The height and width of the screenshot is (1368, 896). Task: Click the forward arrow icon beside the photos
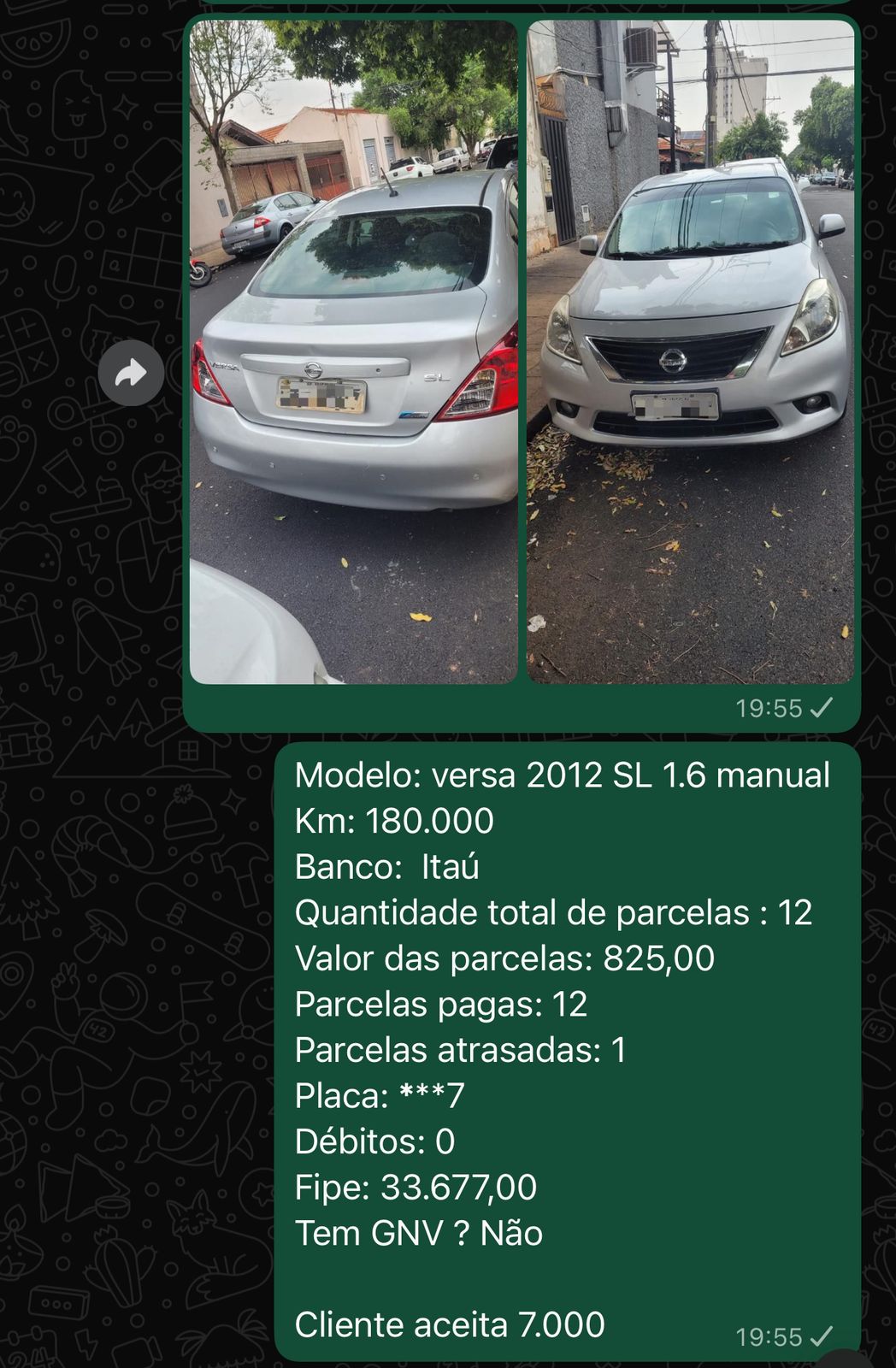(130, 374)
